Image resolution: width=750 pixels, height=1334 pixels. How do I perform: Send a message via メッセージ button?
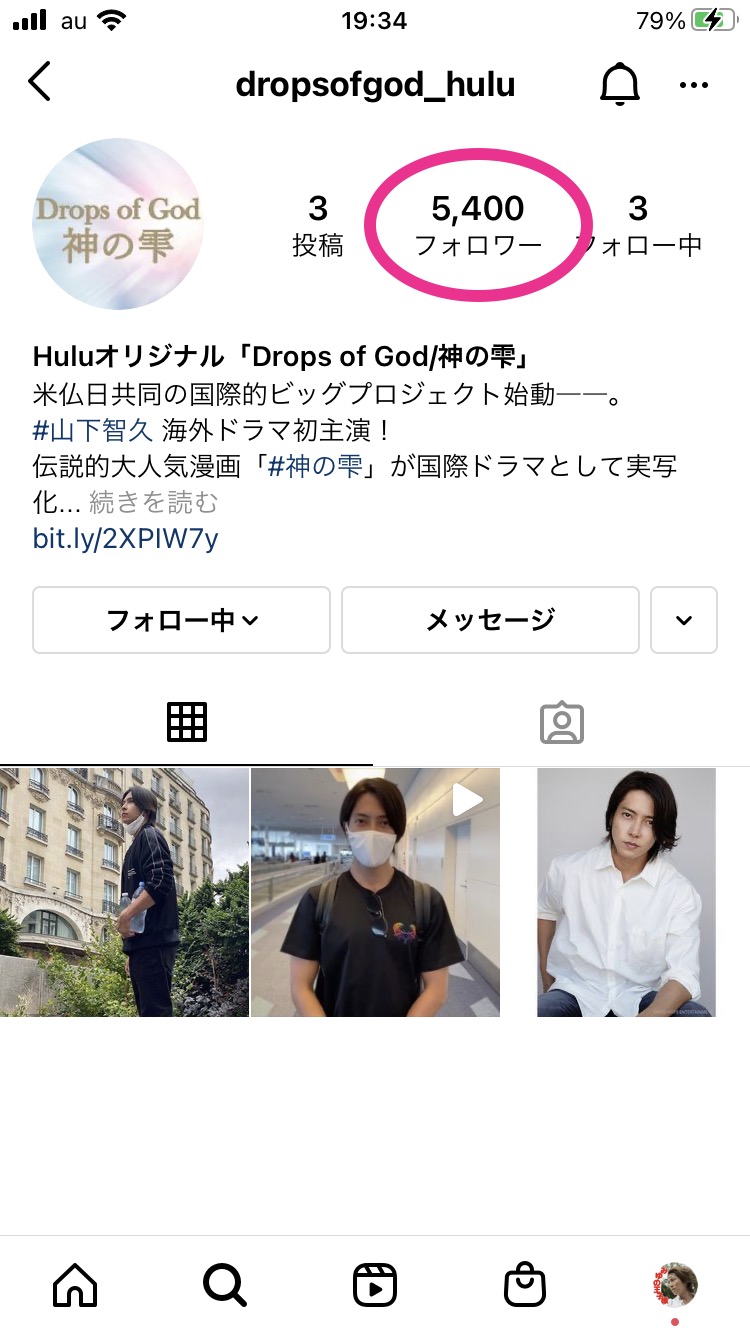[x=490, y=620]
